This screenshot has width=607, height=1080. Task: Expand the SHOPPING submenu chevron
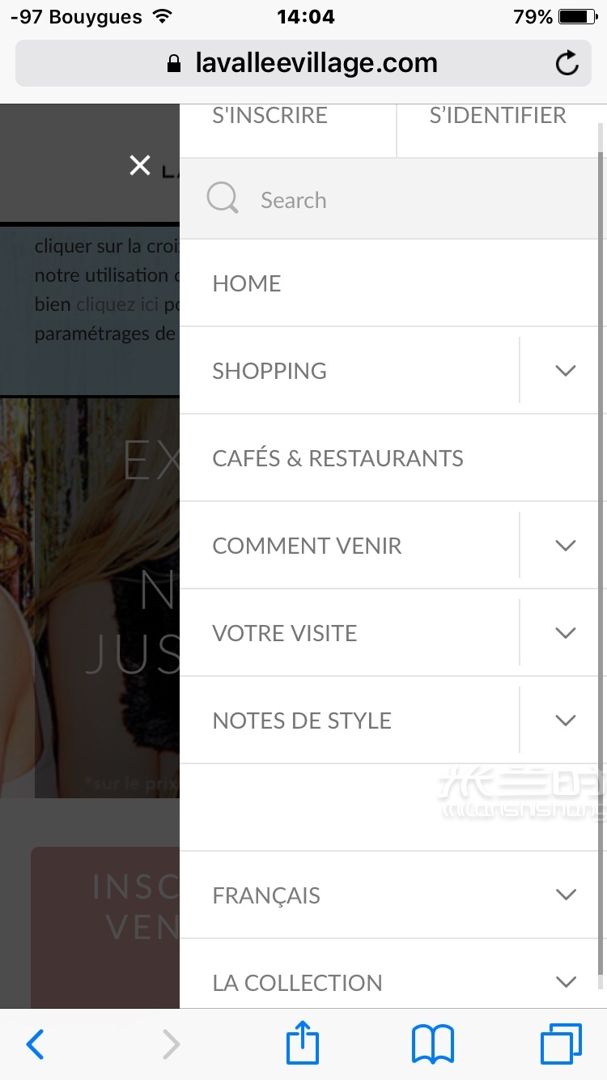click(565, 371)
